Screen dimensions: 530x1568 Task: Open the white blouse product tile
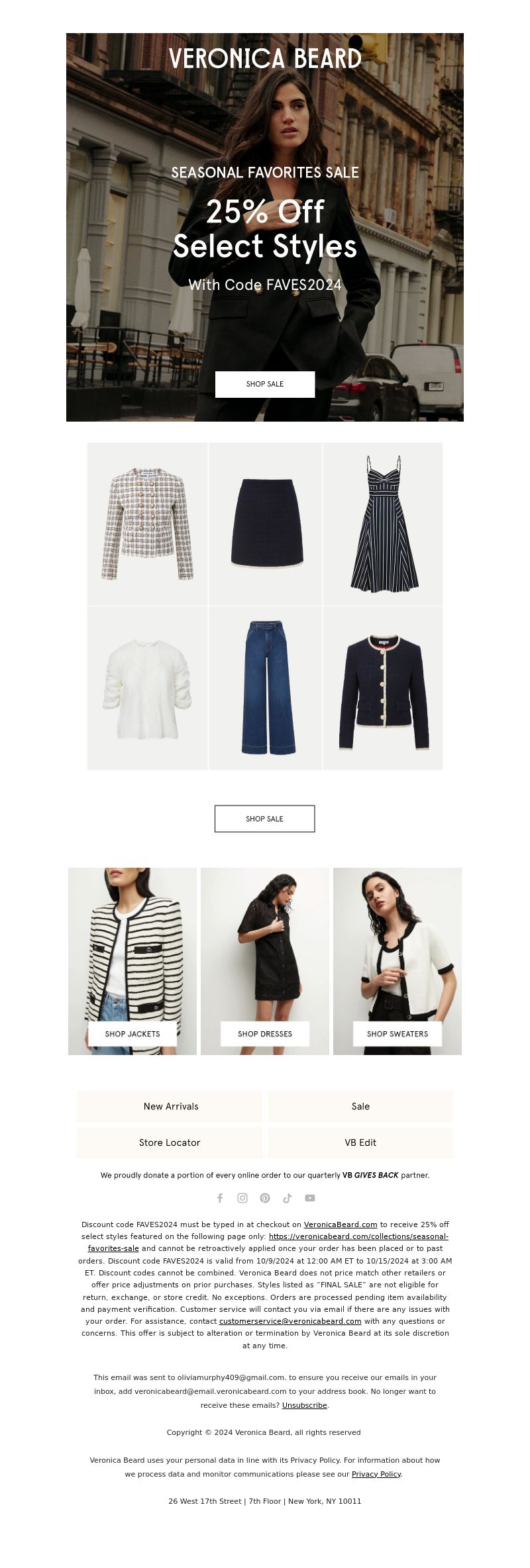(x=147, y=688)
